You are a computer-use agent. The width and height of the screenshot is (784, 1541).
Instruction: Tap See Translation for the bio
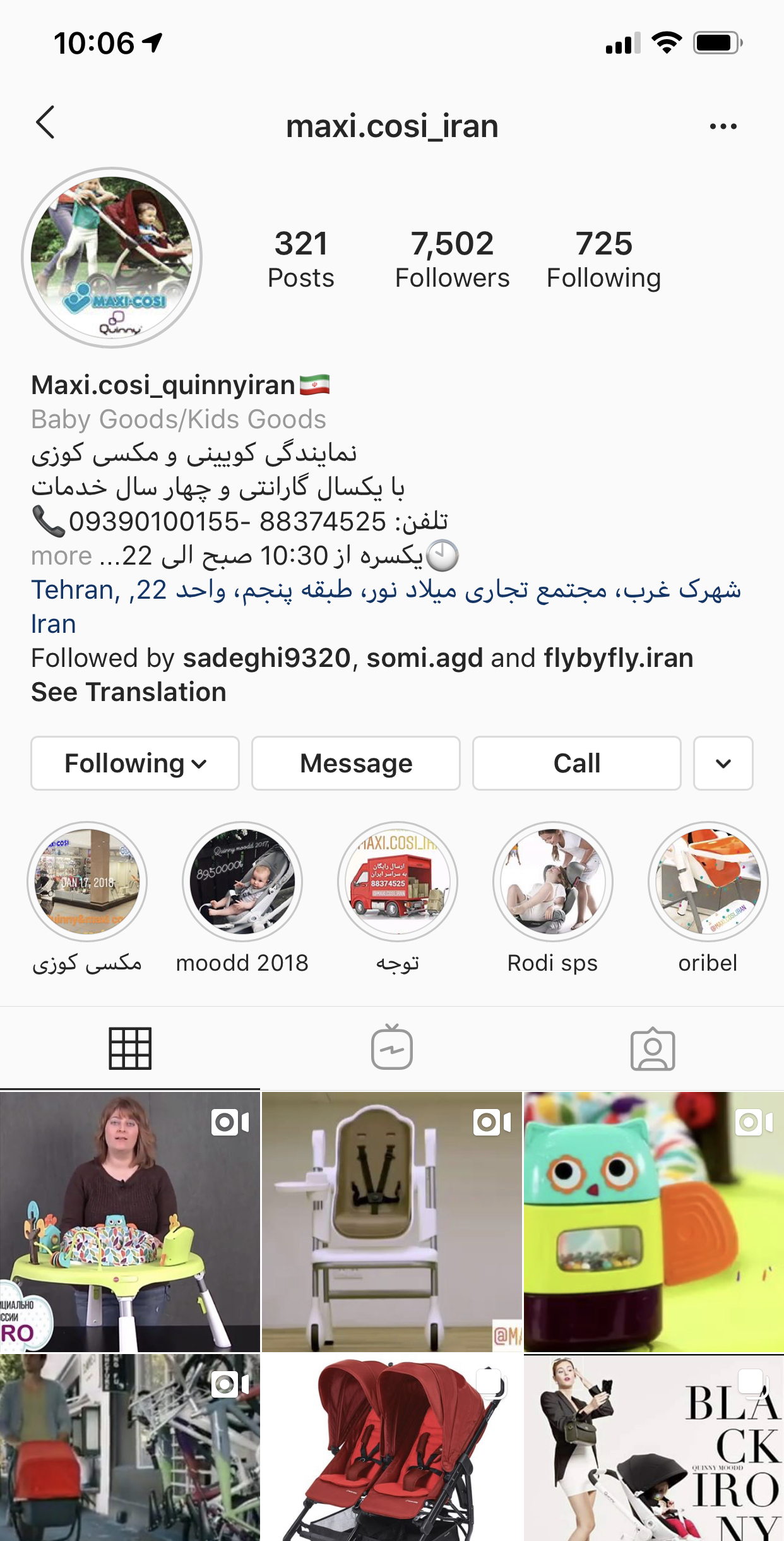(129, 692)
